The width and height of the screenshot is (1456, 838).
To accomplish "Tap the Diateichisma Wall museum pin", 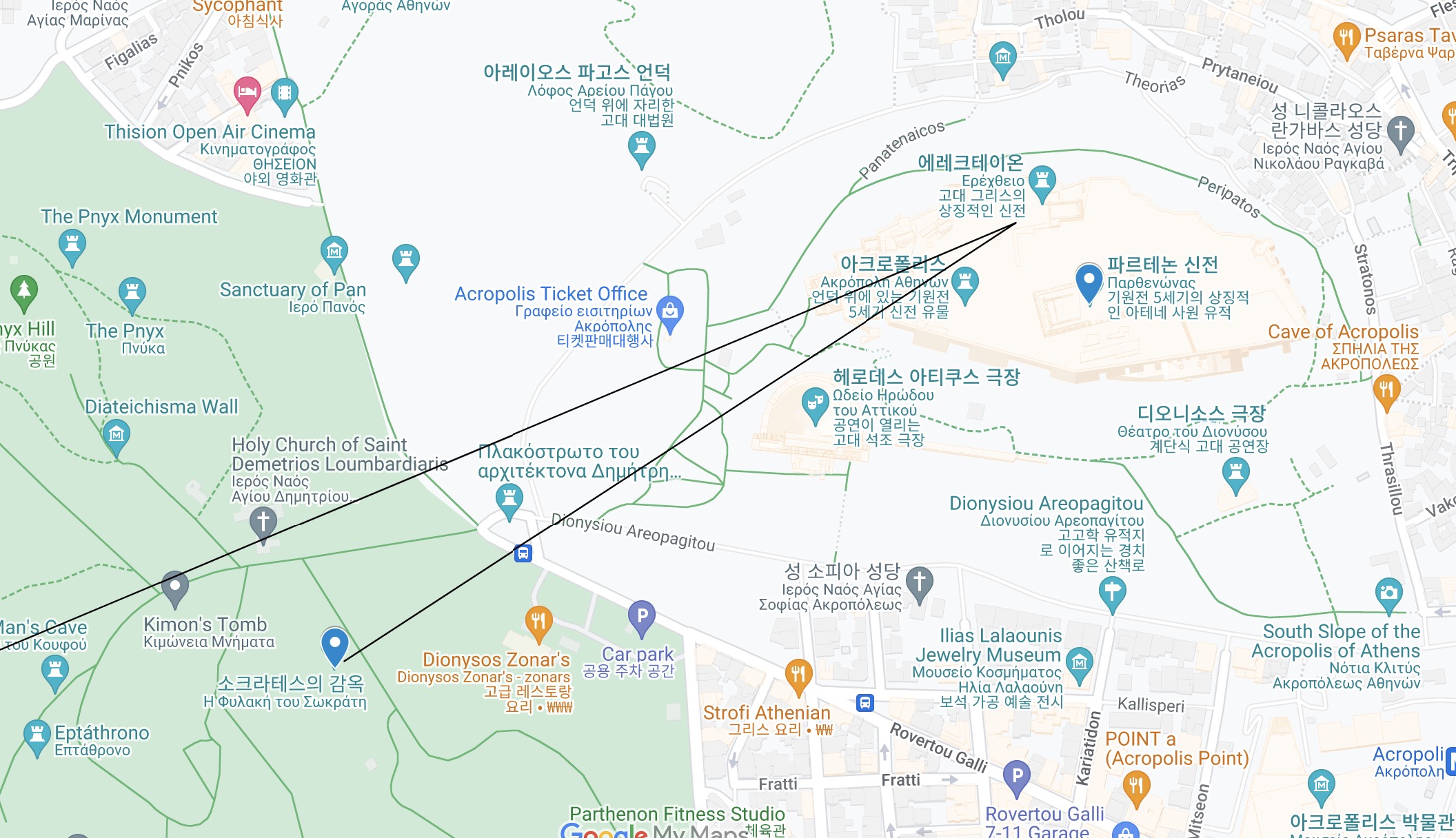I will 117,436.
